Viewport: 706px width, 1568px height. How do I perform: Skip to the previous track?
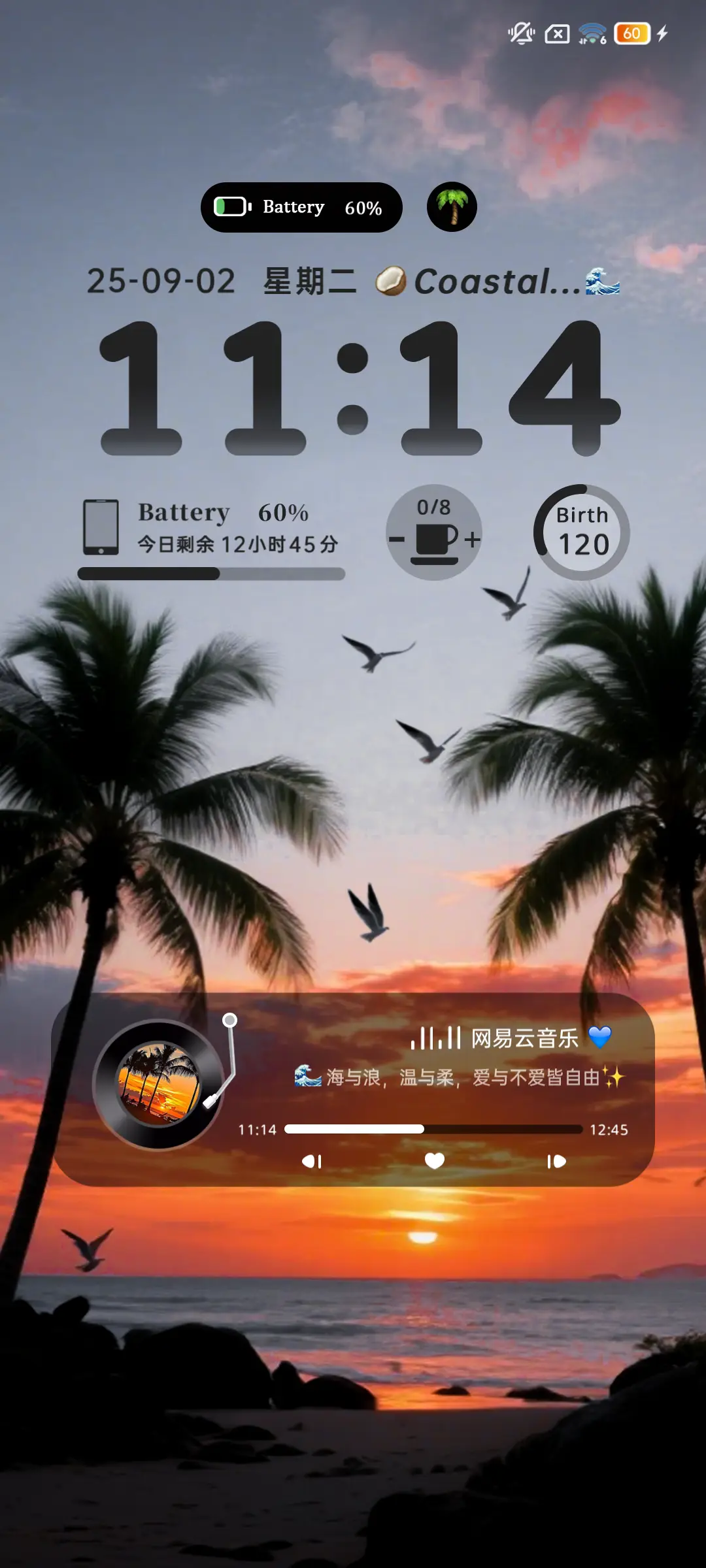pos(312,1161)
